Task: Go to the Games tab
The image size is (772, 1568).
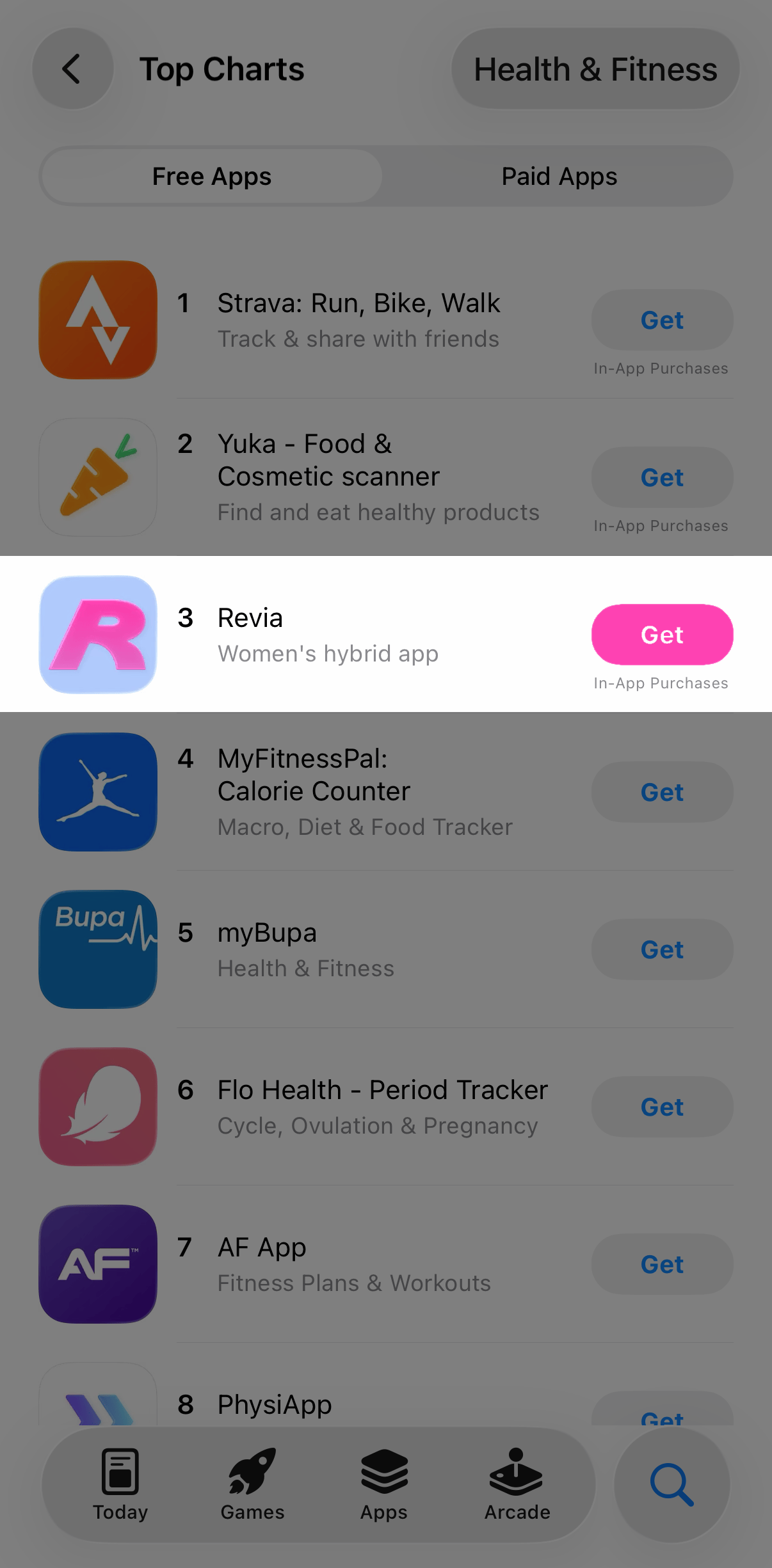Action: point(252,1484)
